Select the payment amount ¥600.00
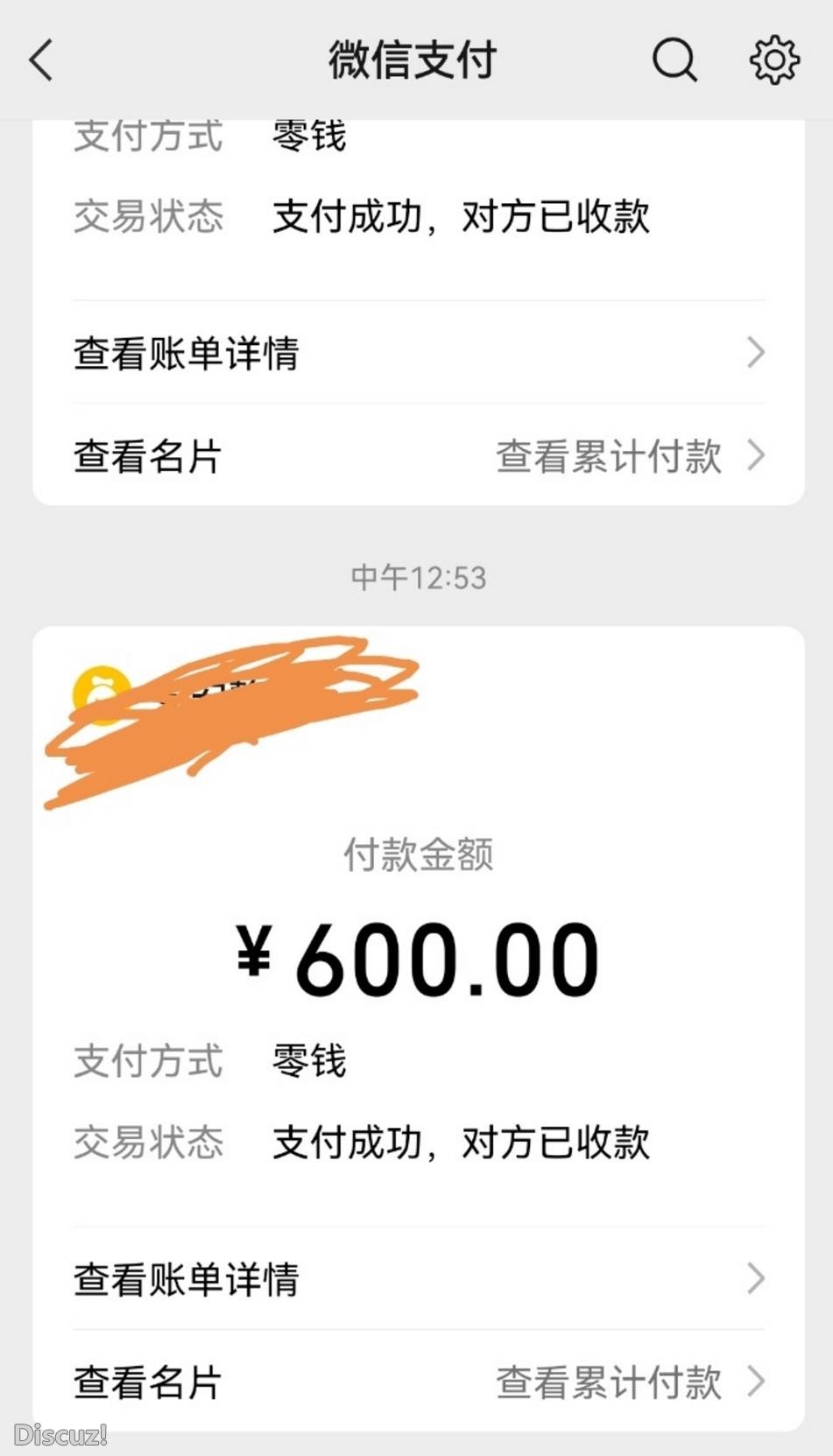The height and width of the screenshot is (1456, 833). 419,959
